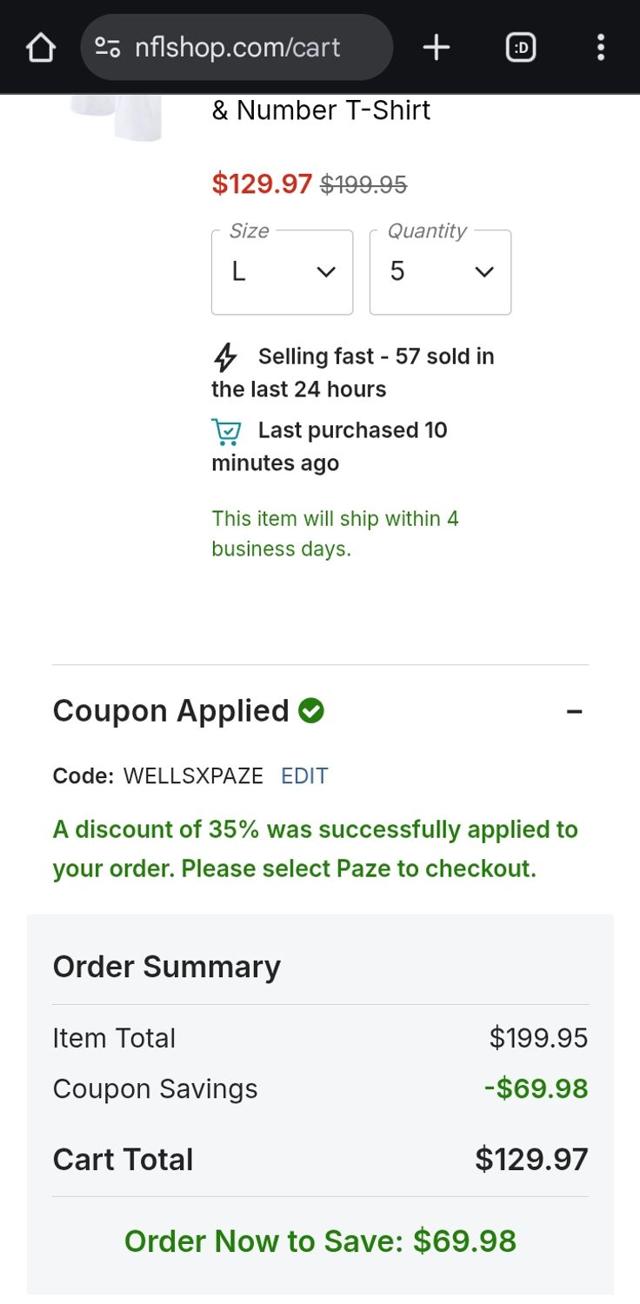640x1304 pixels.
Task: Tap the nflshop.com/cart address bar
Action: (x=236, y=47)
